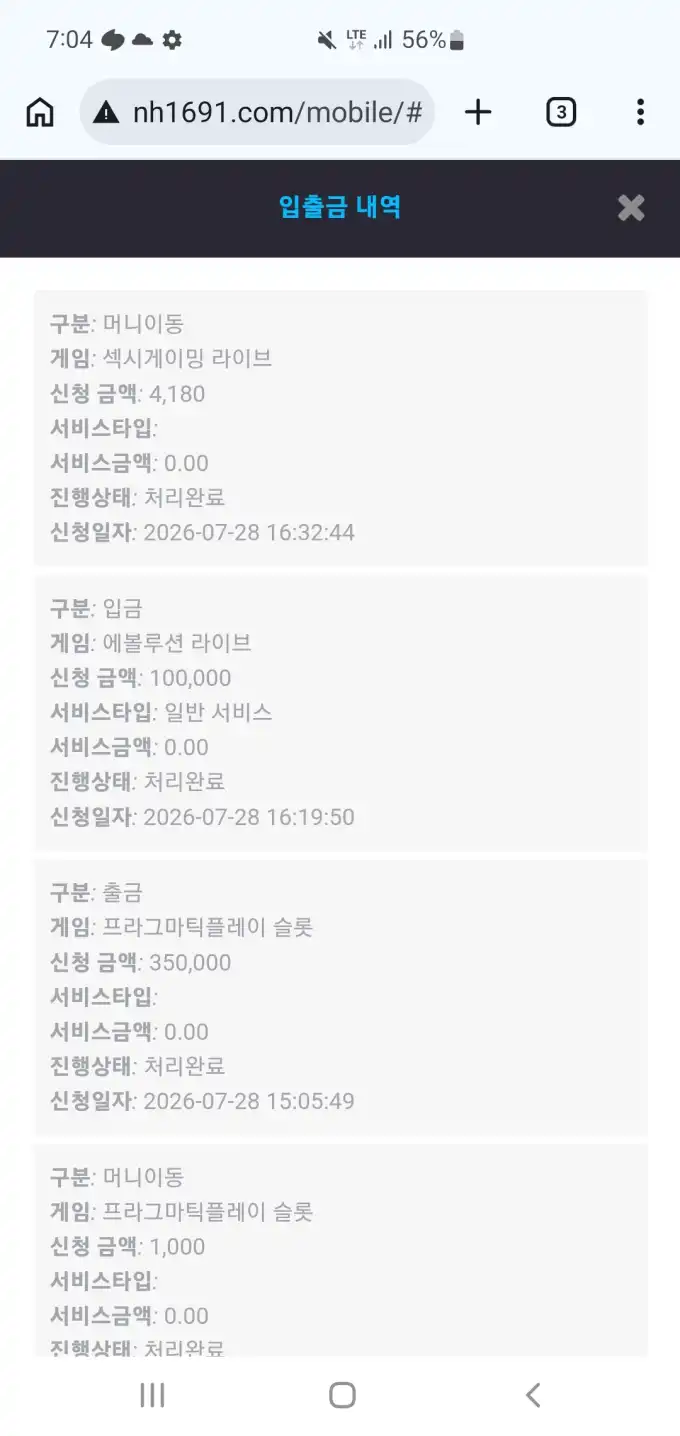Open the browser overflow menu
Screen dimensions: 680x1436
[x=640, y=112]
